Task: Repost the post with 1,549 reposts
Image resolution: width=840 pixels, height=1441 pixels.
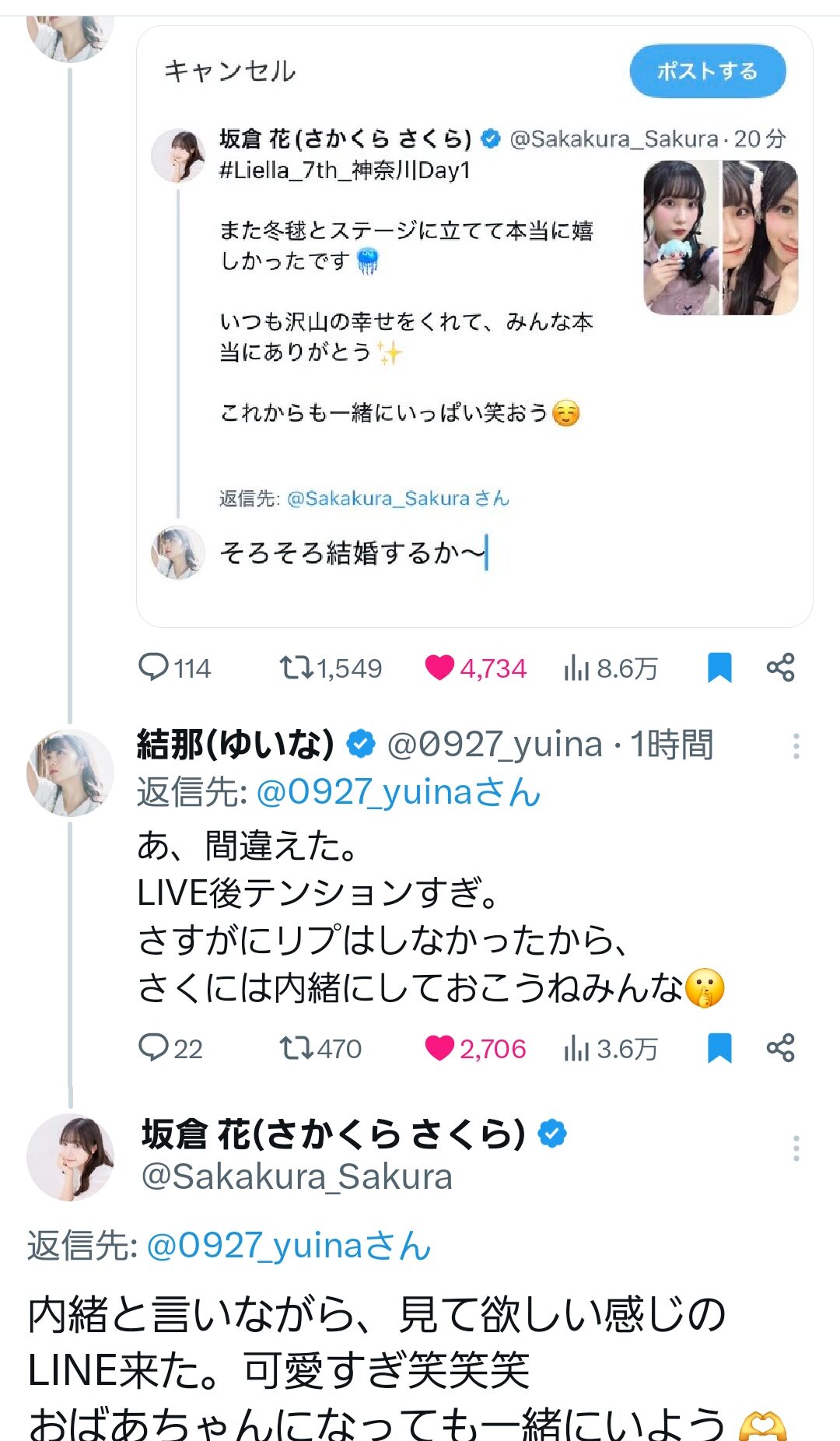Action: click(296, 668)
